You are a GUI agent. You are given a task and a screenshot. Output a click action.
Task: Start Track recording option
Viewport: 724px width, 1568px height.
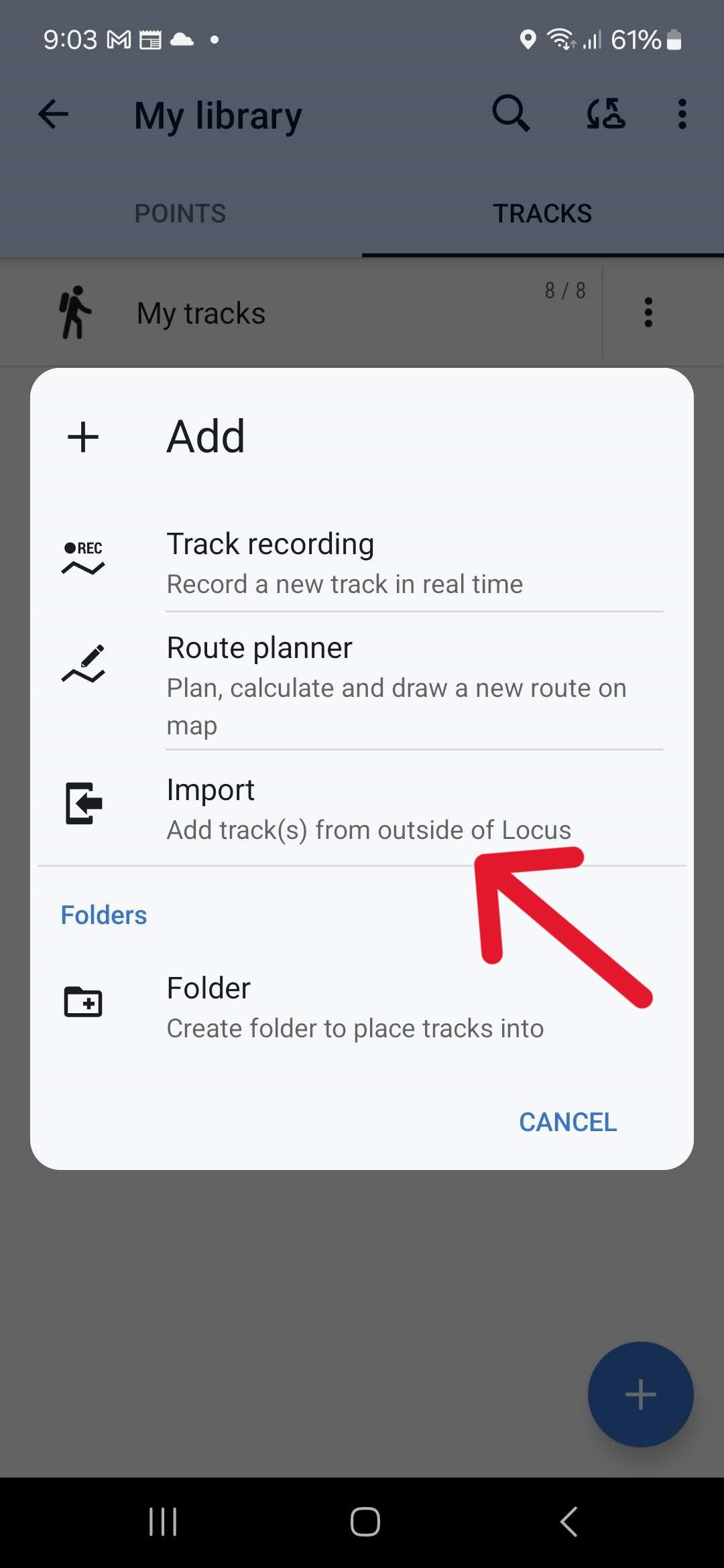(x=362, y=562)
